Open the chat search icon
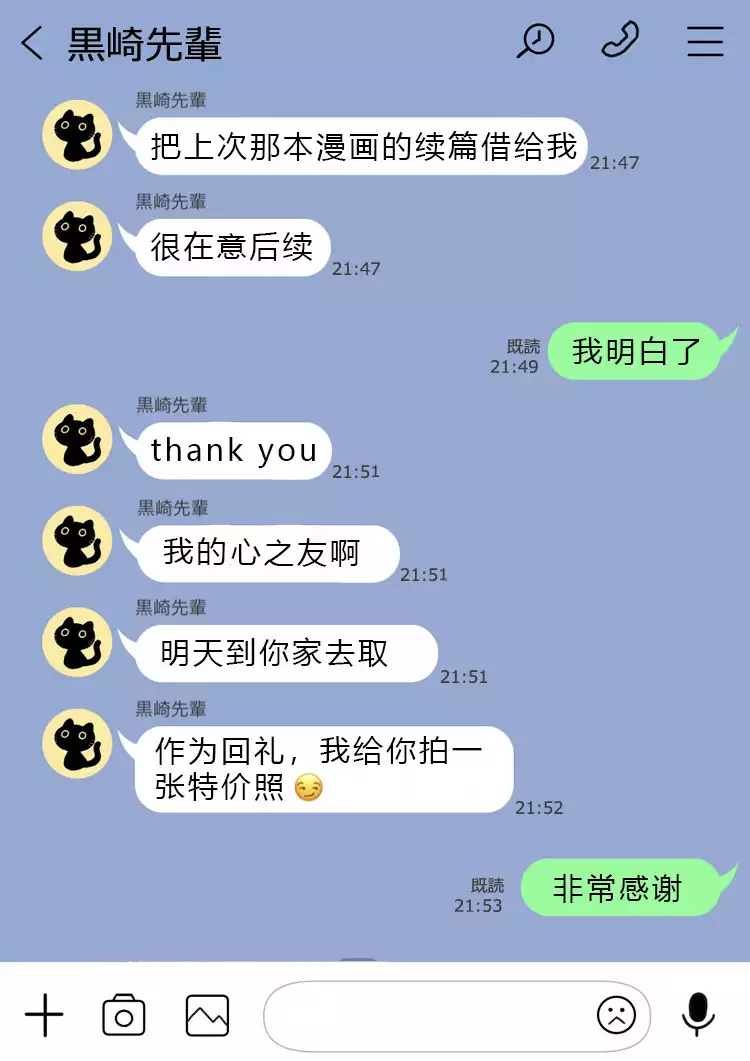 pyautogui.click(x=535, y=41)
